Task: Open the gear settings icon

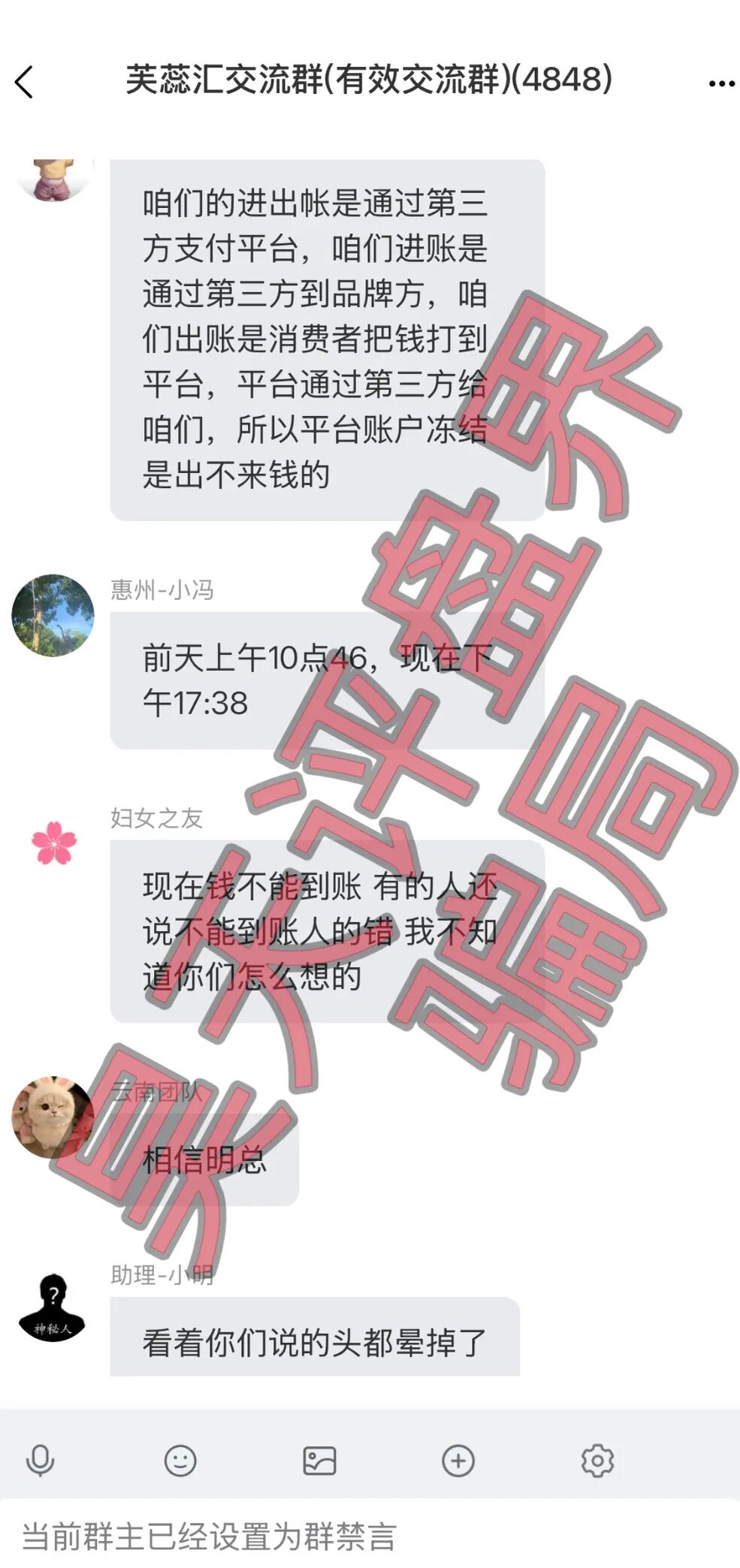Action: [x=597, y=1461]
